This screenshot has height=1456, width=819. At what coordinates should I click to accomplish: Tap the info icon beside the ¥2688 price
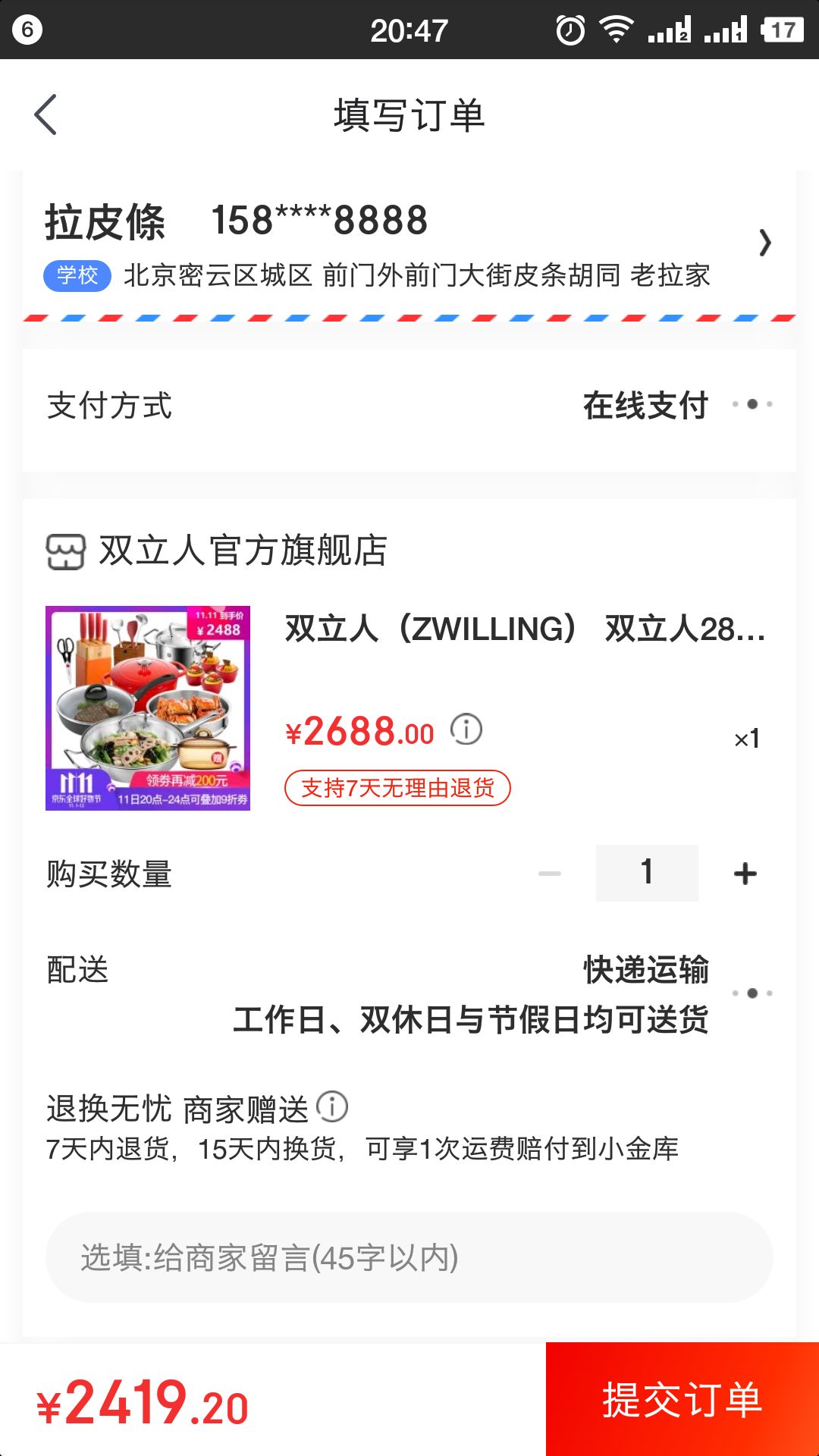465,730
